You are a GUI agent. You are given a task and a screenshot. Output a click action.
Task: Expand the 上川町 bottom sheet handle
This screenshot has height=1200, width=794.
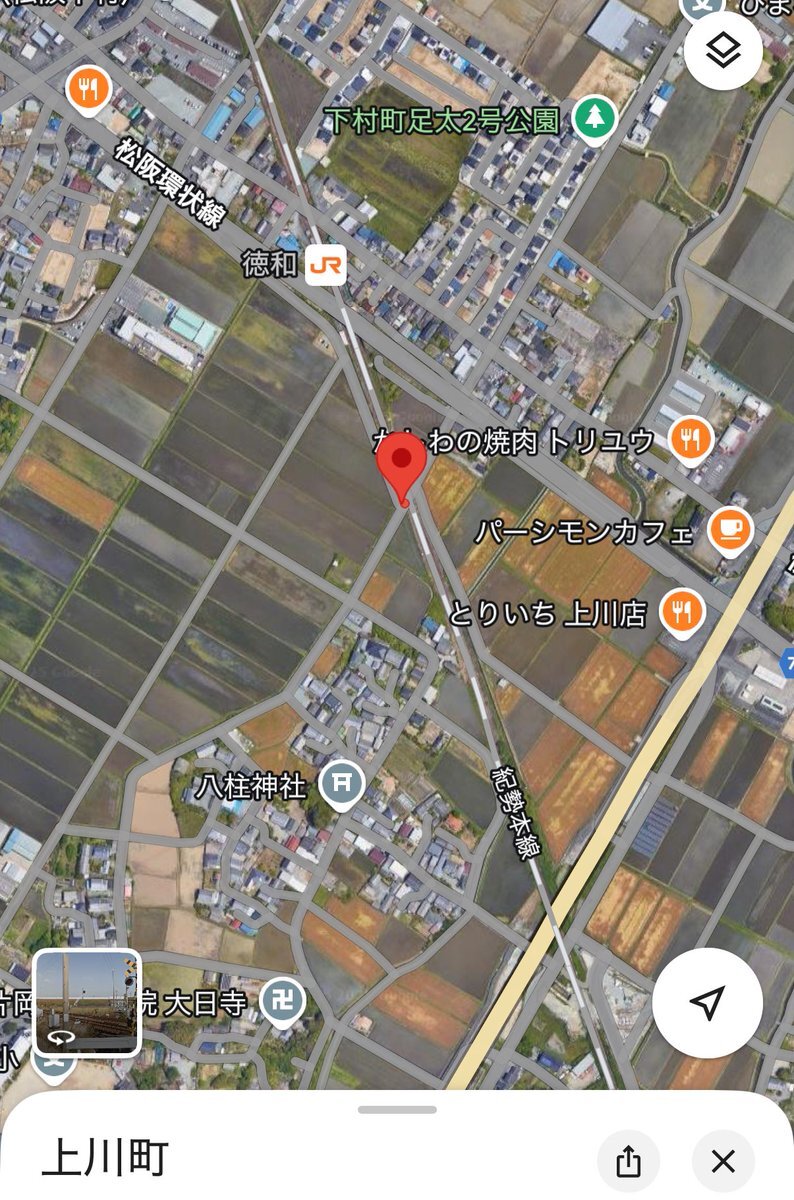click(397, 1109)
